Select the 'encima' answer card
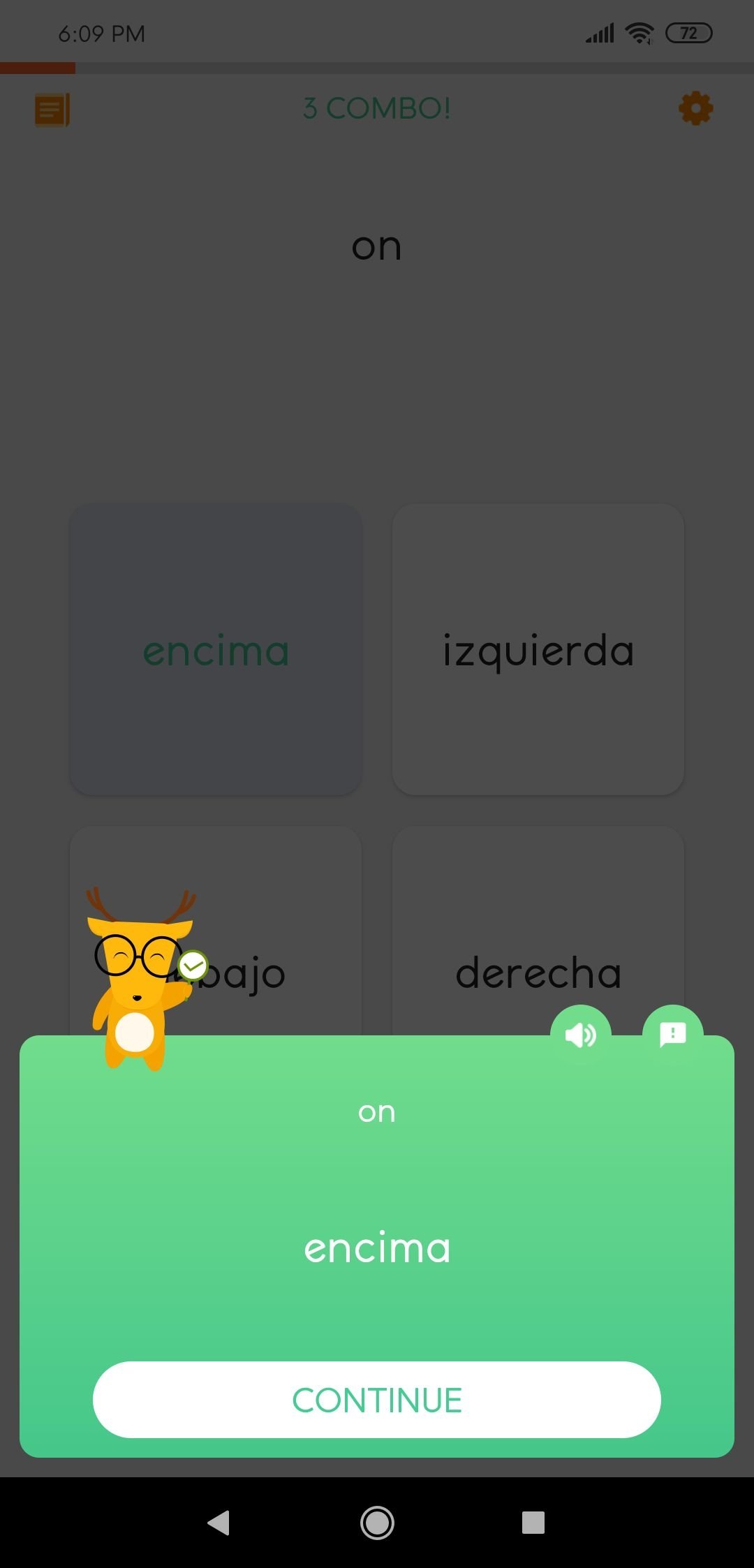This screenshot has width=754, height=1568. (x=216, y=649)
